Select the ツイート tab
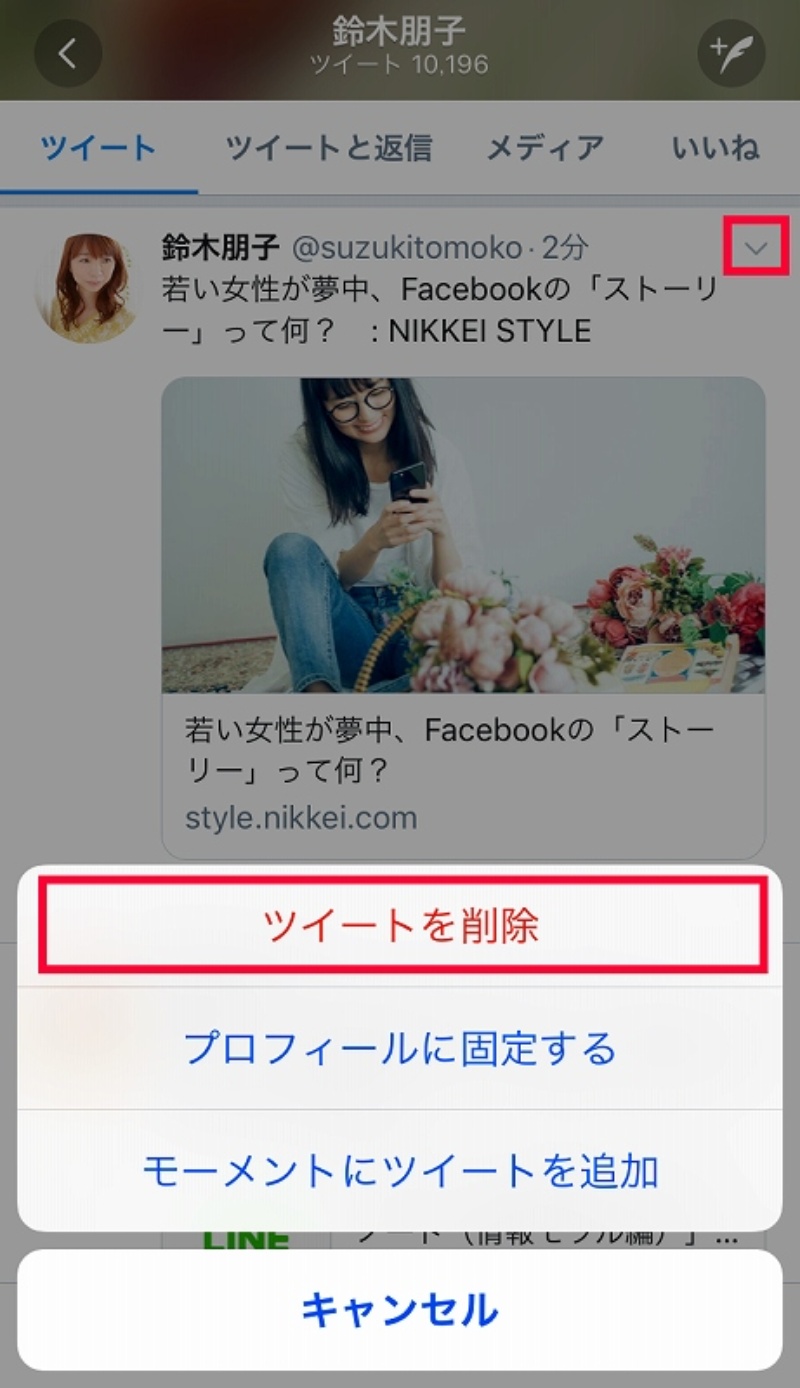The image size is (800, 1388). [98, 148]
